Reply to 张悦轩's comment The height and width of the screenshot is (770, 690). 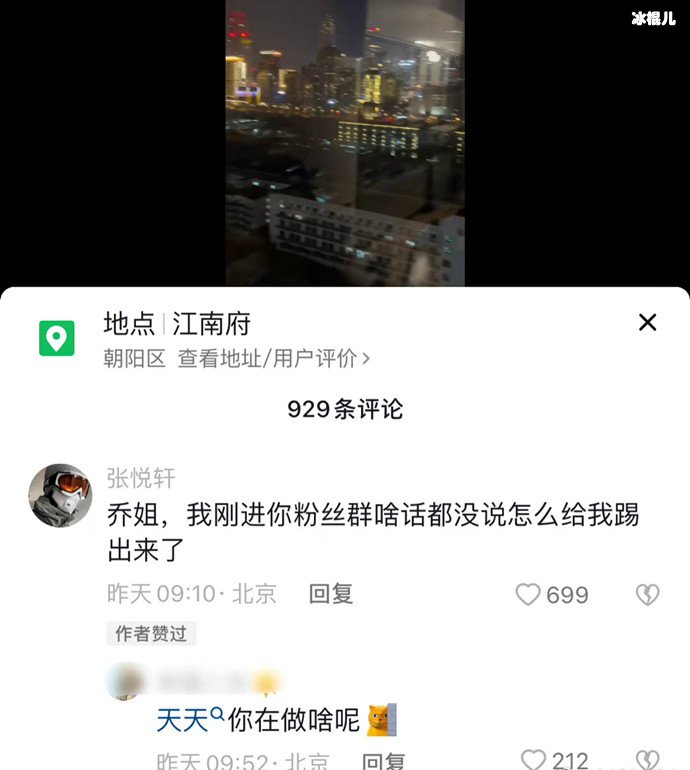[331, 594]
